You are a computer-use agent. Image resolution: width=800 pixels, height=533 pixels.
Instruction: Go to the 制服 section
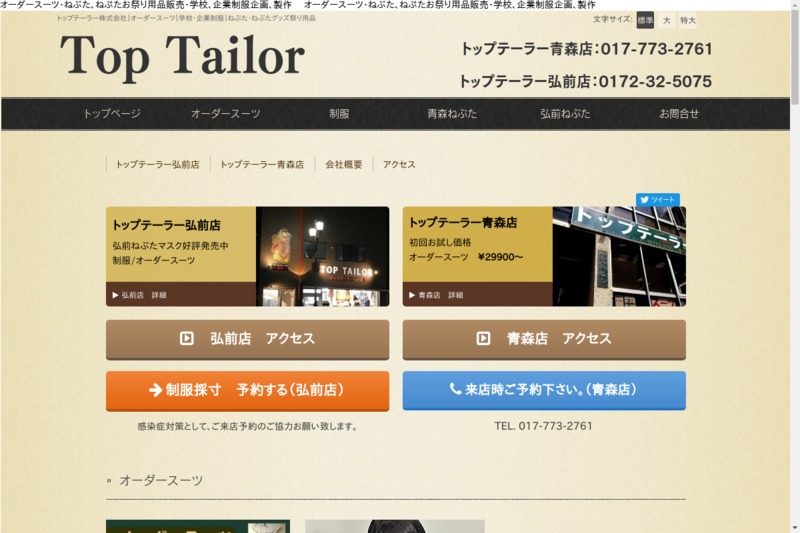pyautogui.click(x=339, y=114)
